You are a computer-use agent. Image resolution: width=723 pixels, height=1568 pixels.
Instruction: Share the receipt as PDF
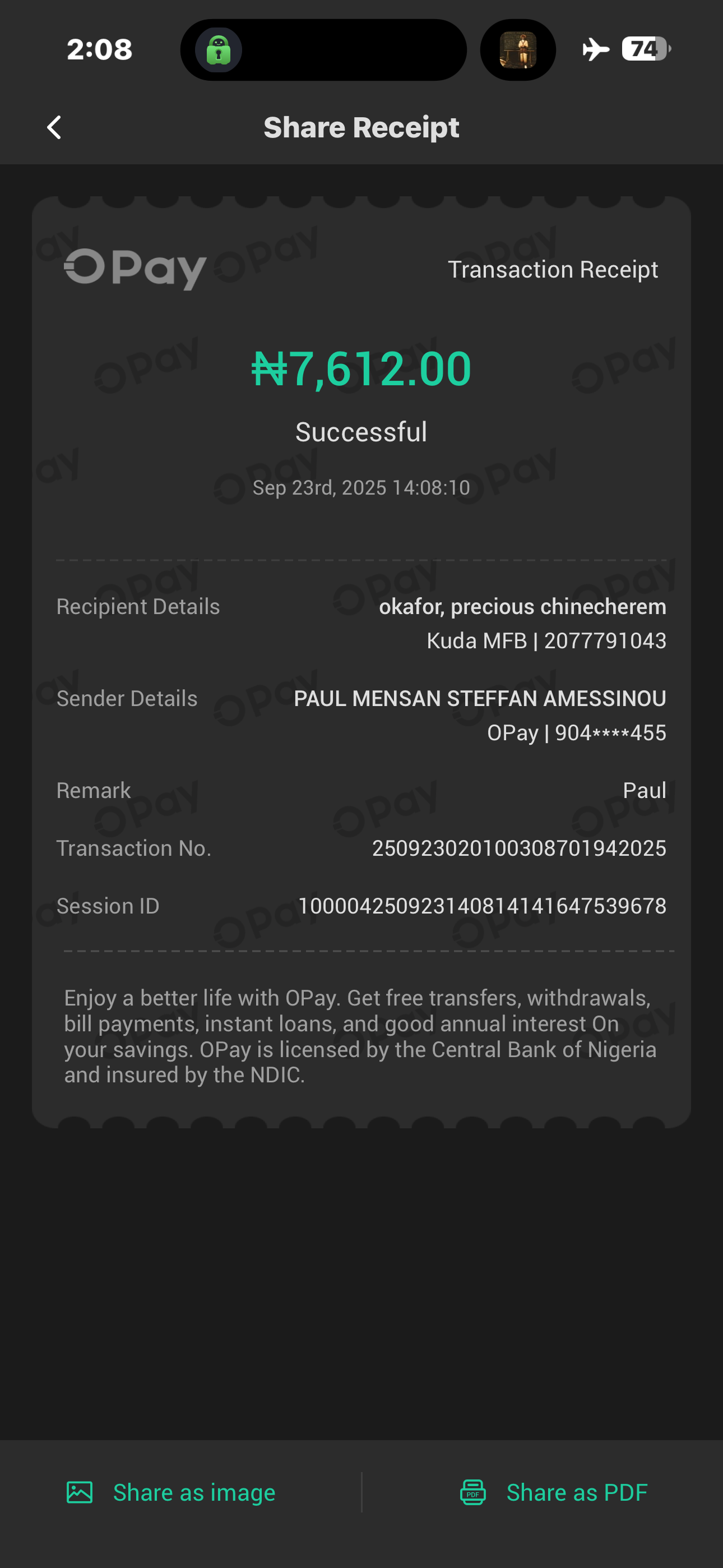pos(553,1492)
